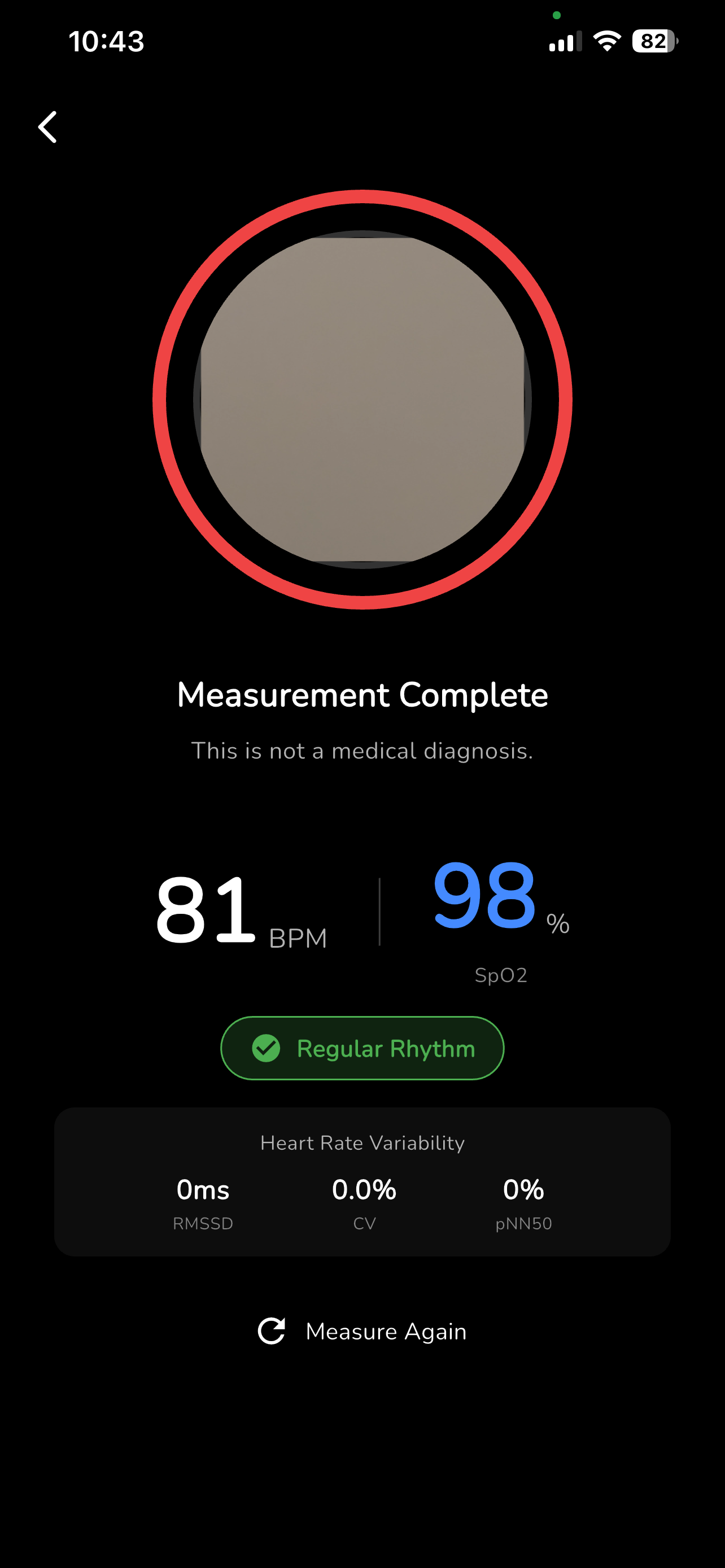Open the Heart Rate Variability section header

click(362, 1143)
